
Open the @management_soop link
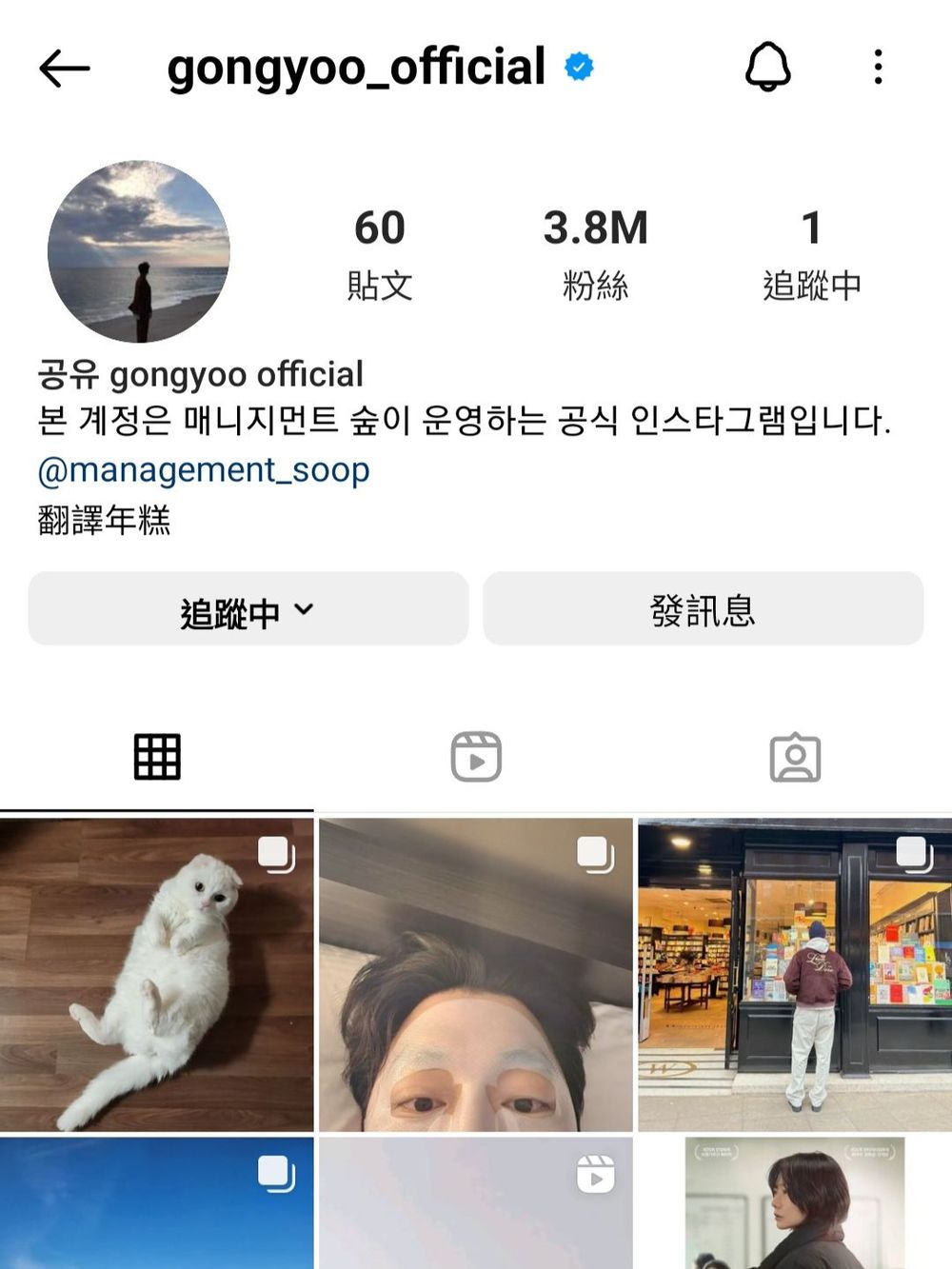click(204, 470)
